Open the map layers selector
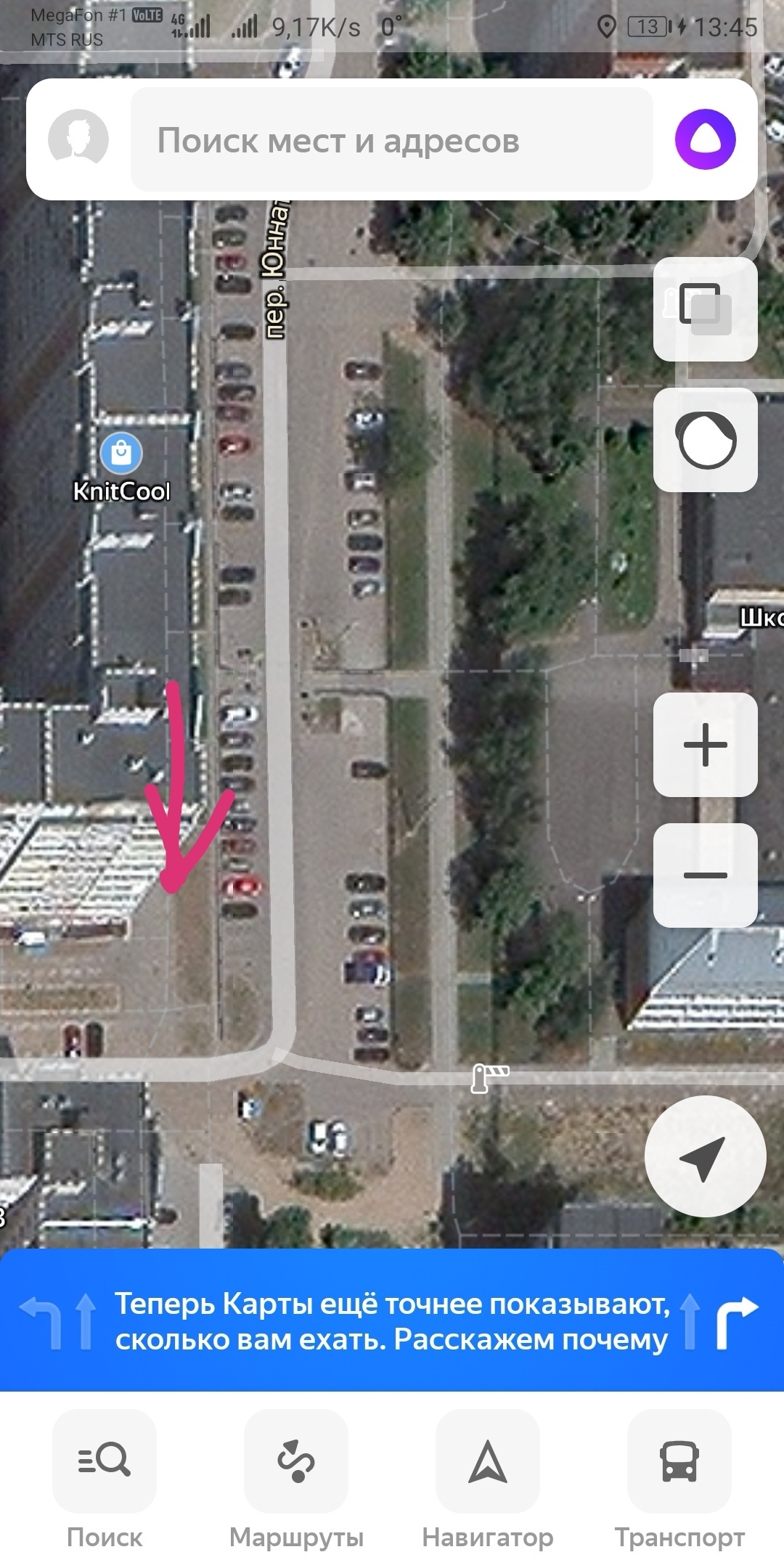Screen dimensions: 784x1568 coord(705,309)
